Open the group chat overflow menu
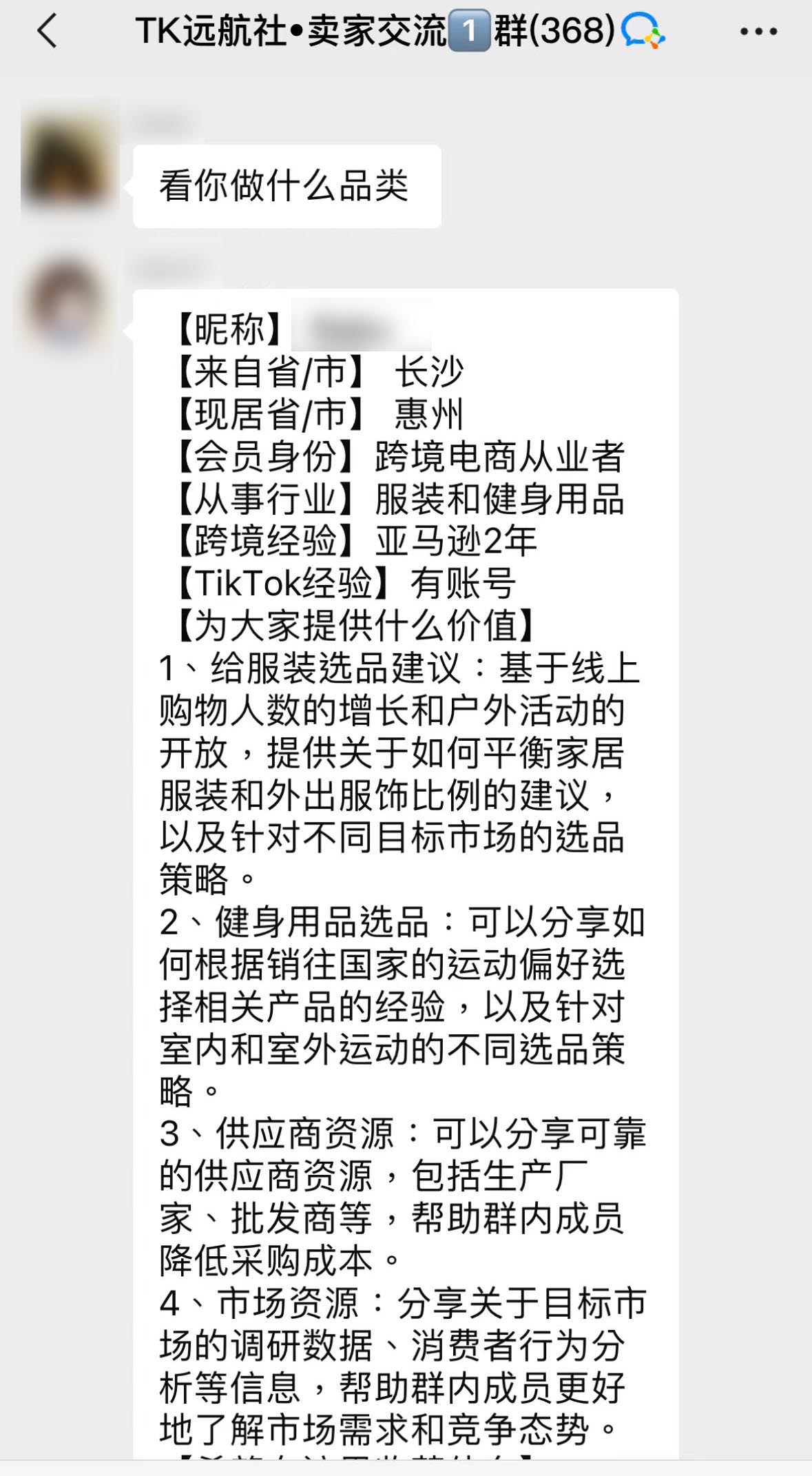Screen dimensions: 812x1476 click(758, 32)
